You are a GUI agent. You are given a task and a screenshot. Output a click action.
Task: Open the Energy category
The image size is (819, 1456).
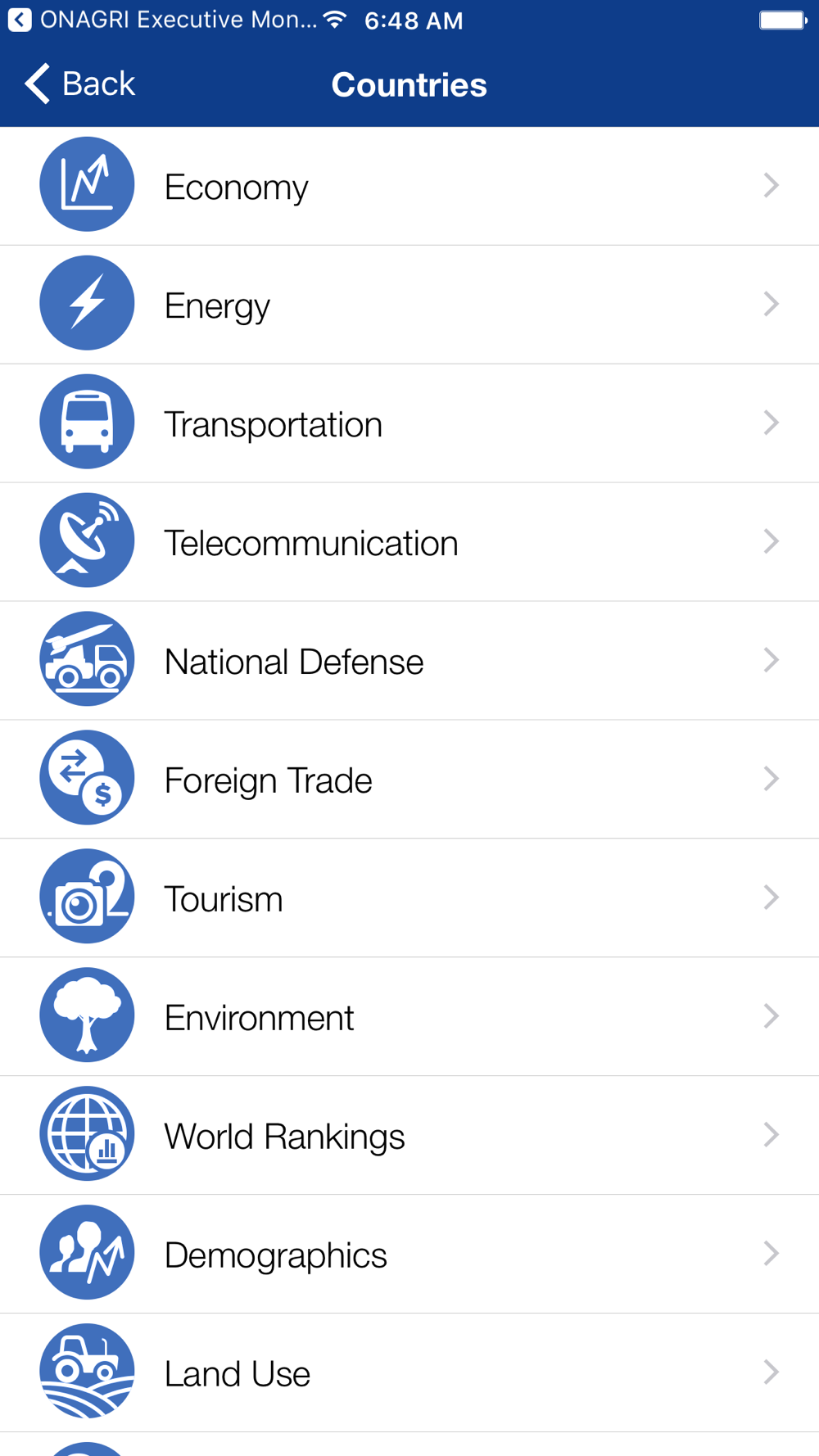click(x=409, y=305)
